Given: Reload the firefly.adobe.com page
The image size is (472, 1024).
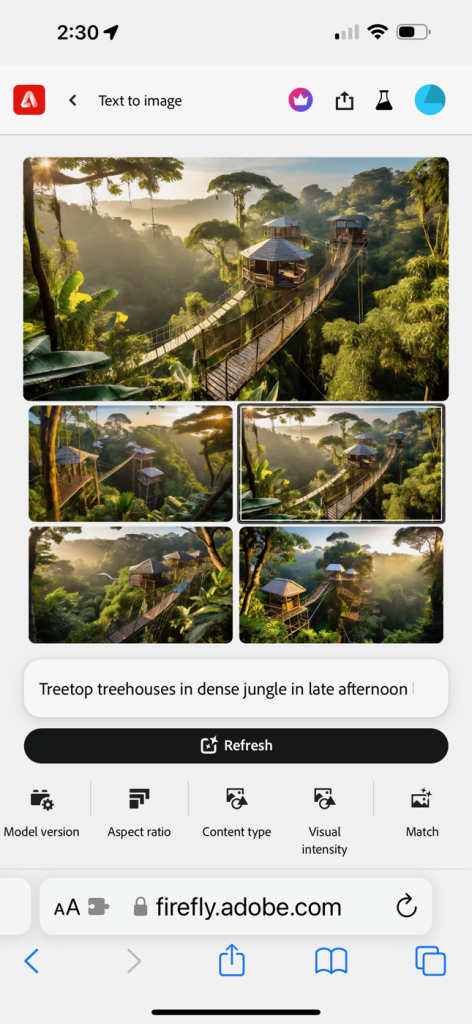Looking at the screenshot, I should pyautogui.click(x=406, y=906).
